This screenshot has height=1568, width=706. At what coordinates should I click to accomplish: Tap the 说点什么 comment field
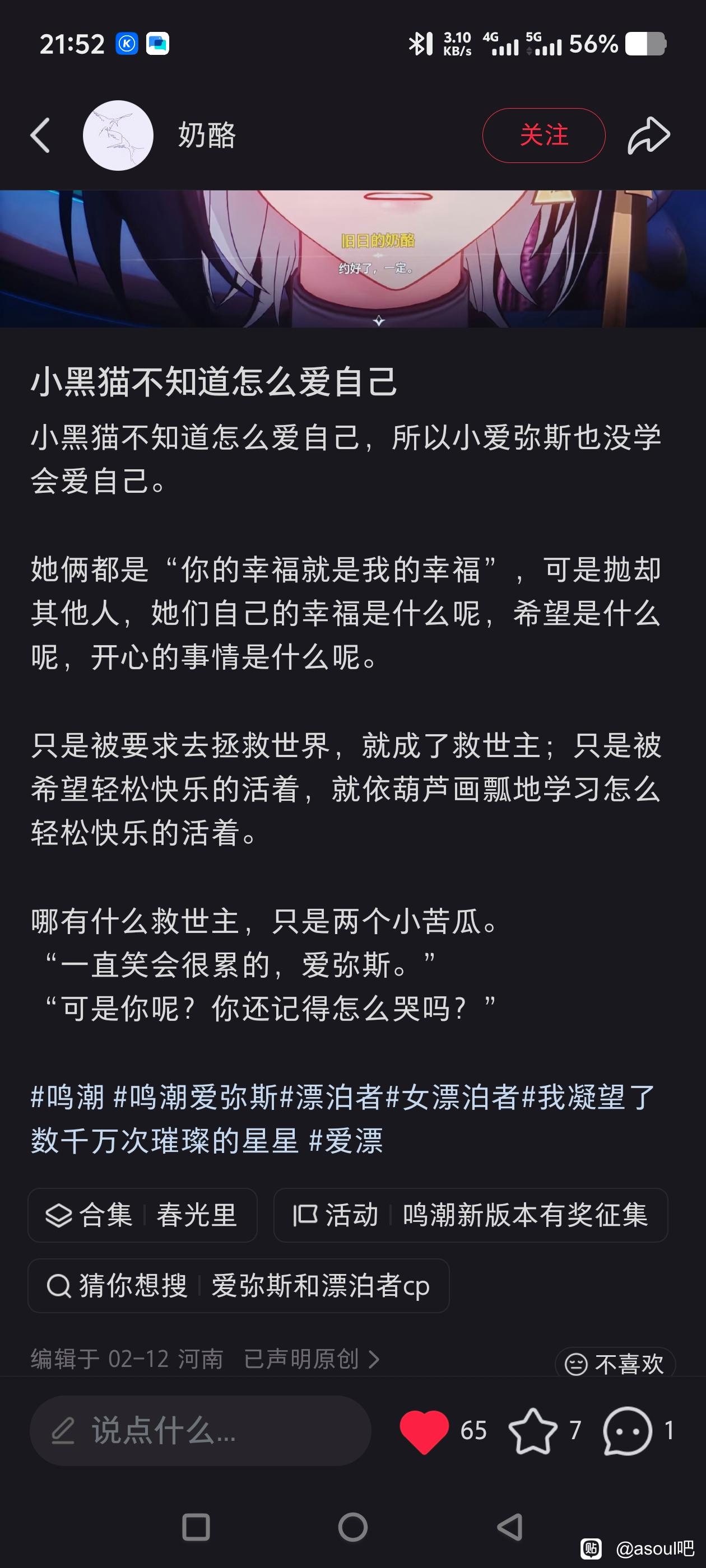[200, 1430]
